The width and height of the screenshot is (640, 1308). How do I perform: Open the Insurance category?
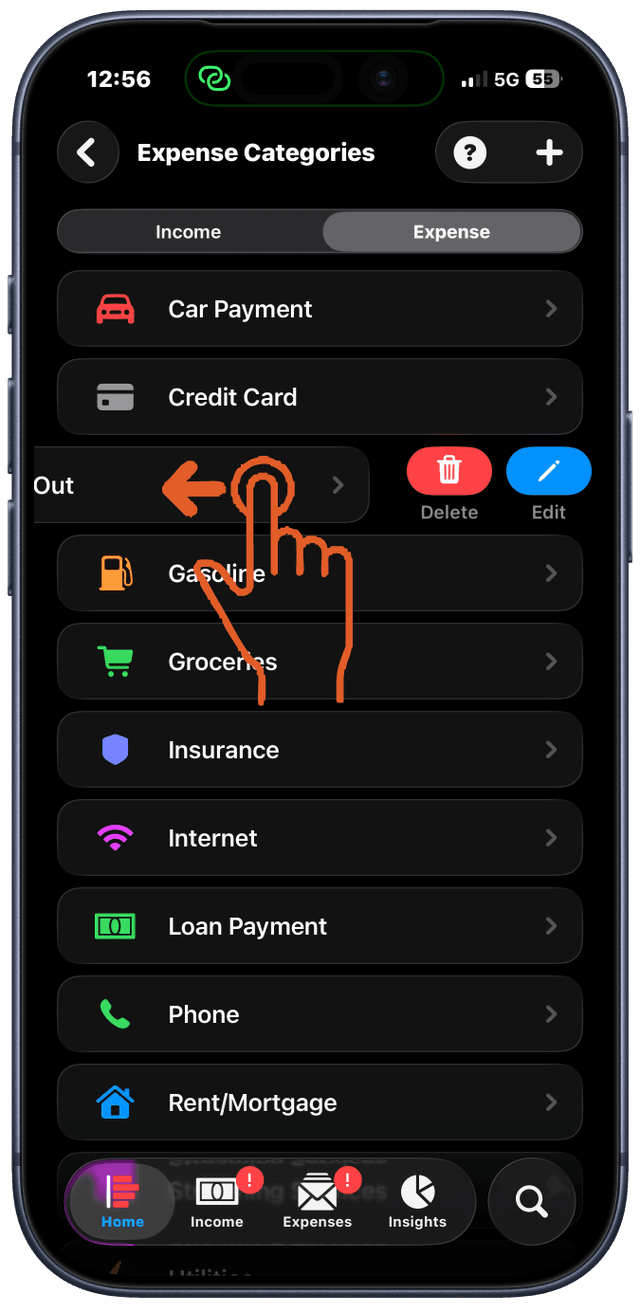click(x=319, y=750)
